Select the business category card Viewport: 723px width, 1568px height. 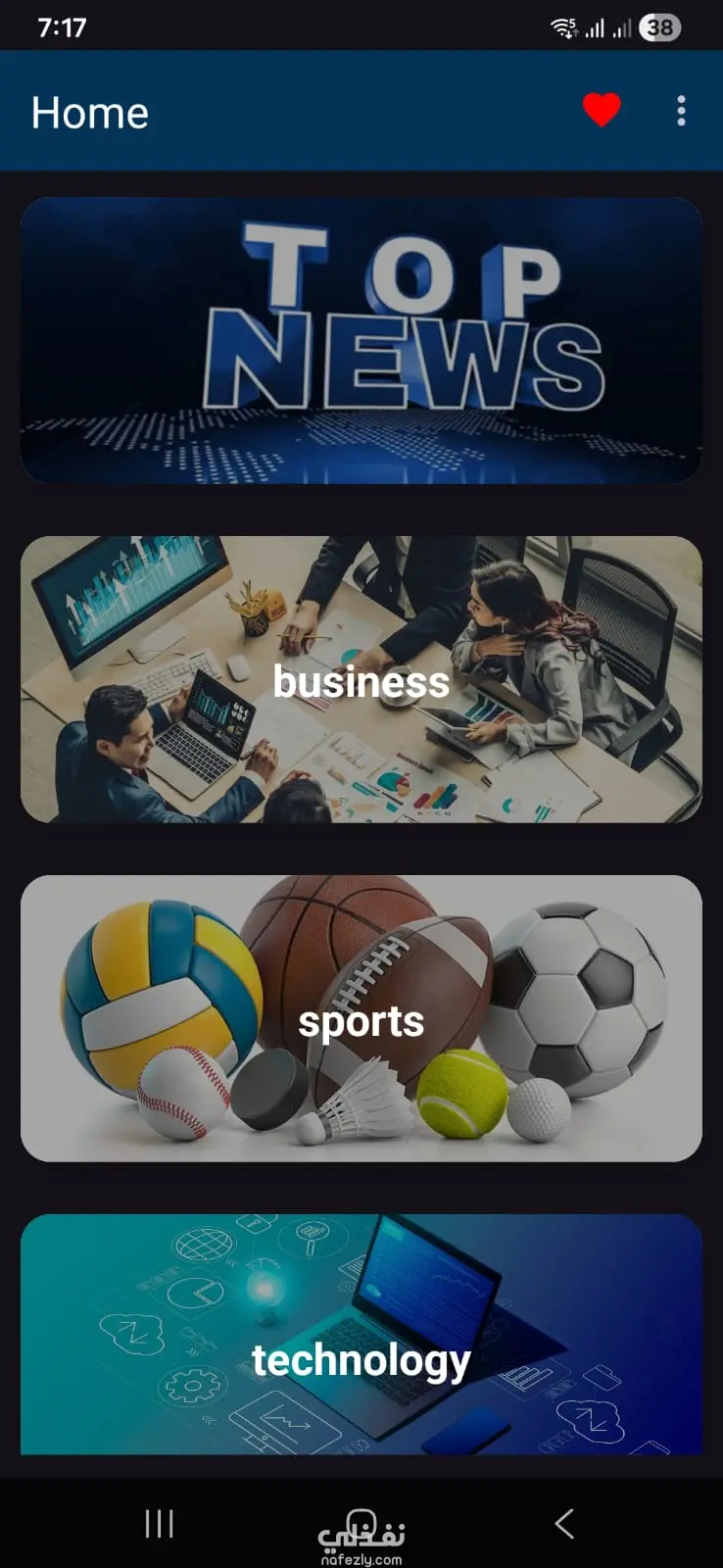coord(361,679)
